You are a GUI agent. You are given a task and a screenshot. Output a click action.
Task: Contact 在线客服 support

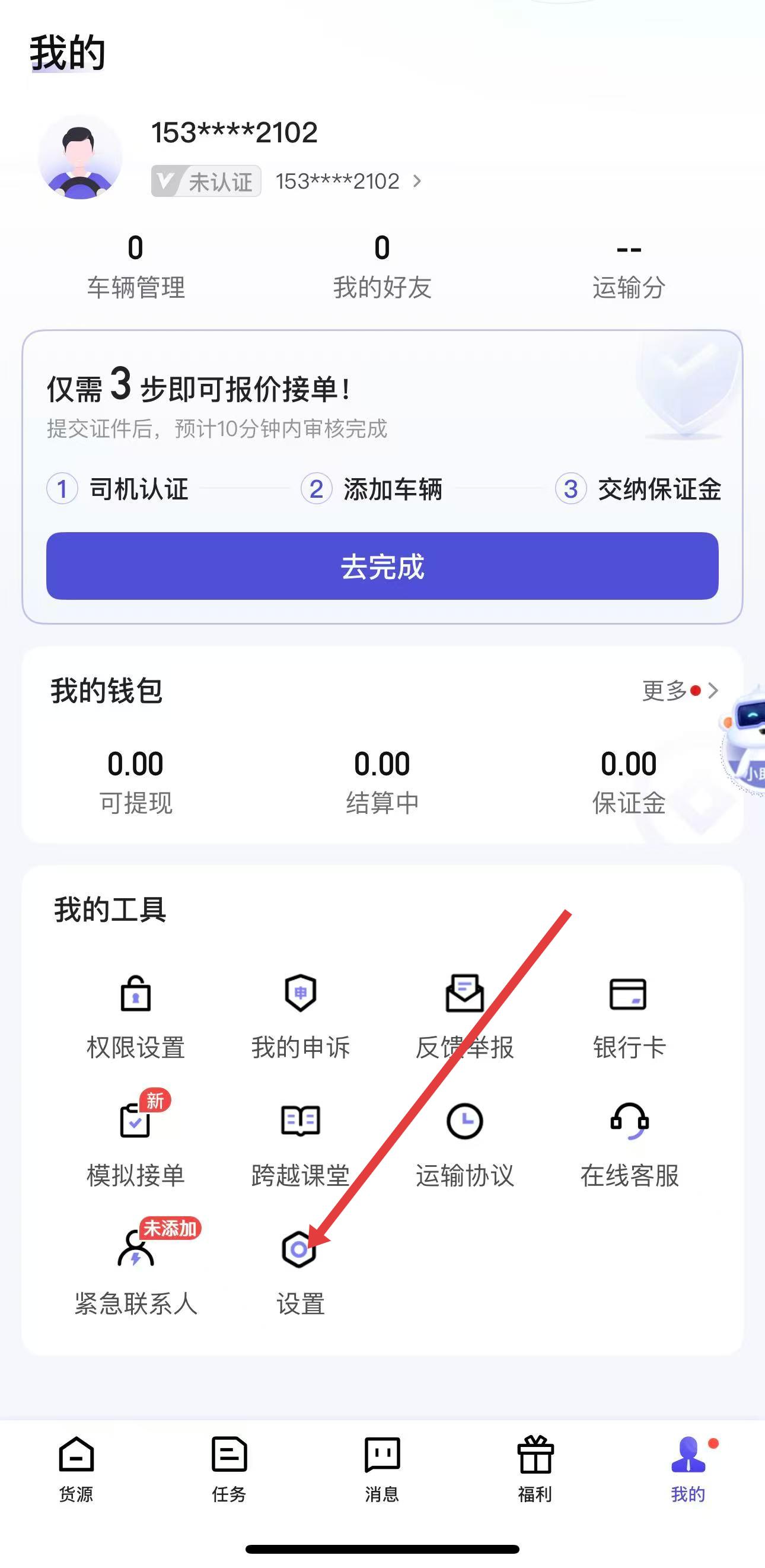(x=629, y=1143)
